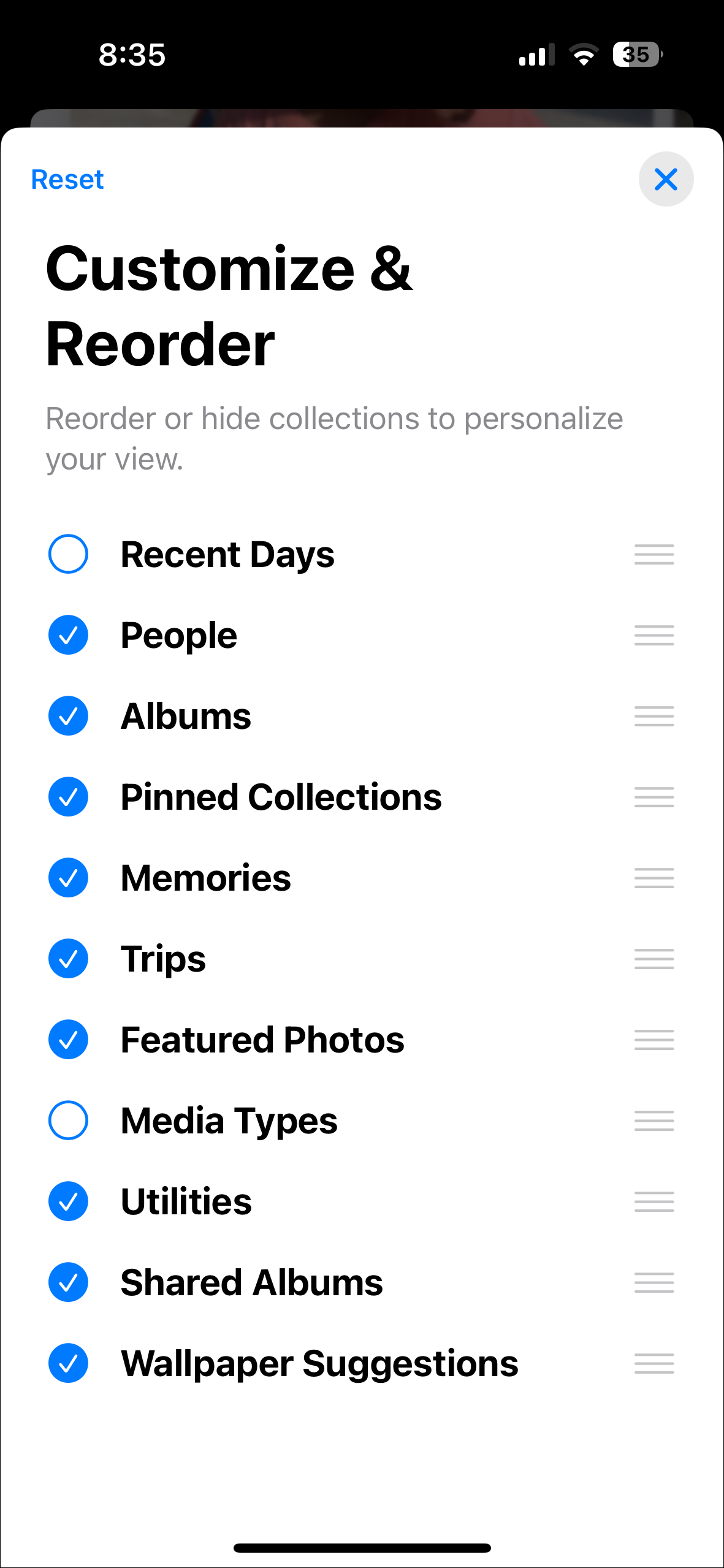This screenshot has width=724, height=1568.
Task: Close the Customize & Reorder sheet
Action: pos(666,180)
